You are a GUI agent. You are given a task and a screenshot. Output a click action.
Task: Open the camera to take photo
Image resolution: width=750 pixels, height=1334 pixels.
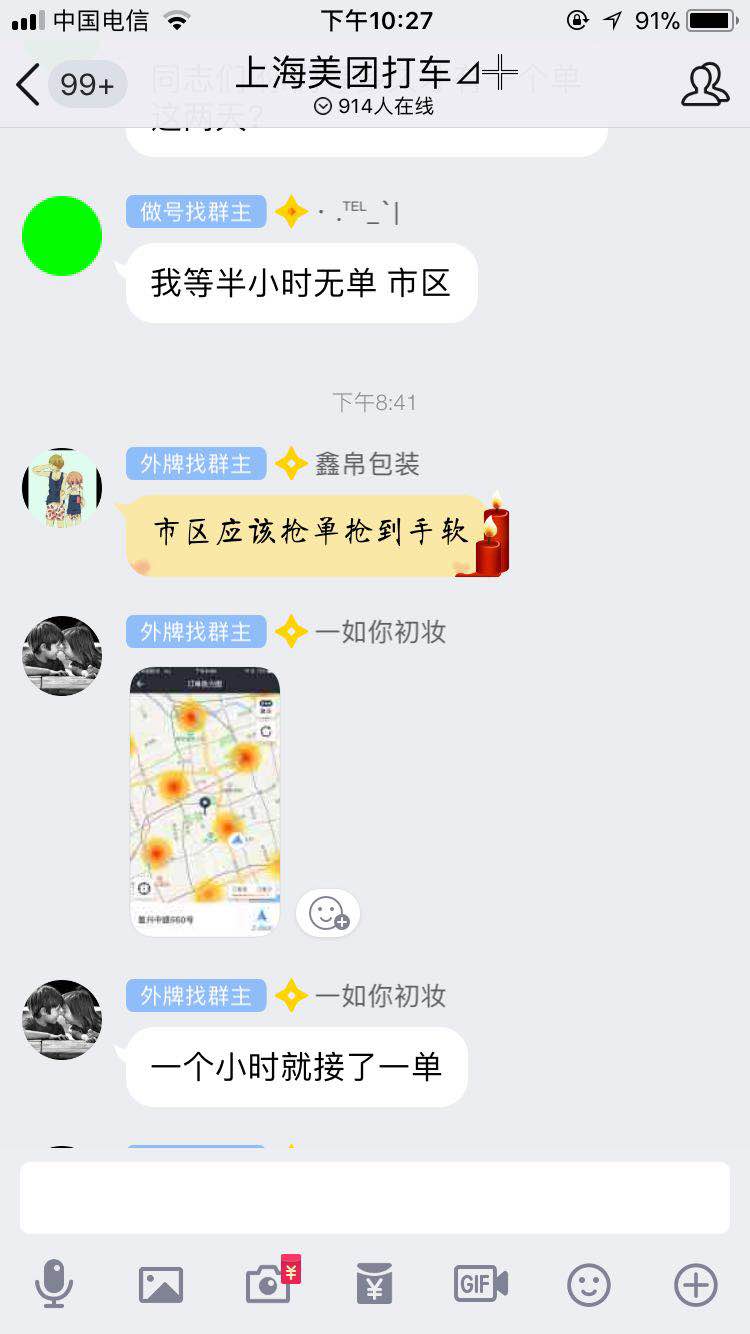[x=268, y=1284]
